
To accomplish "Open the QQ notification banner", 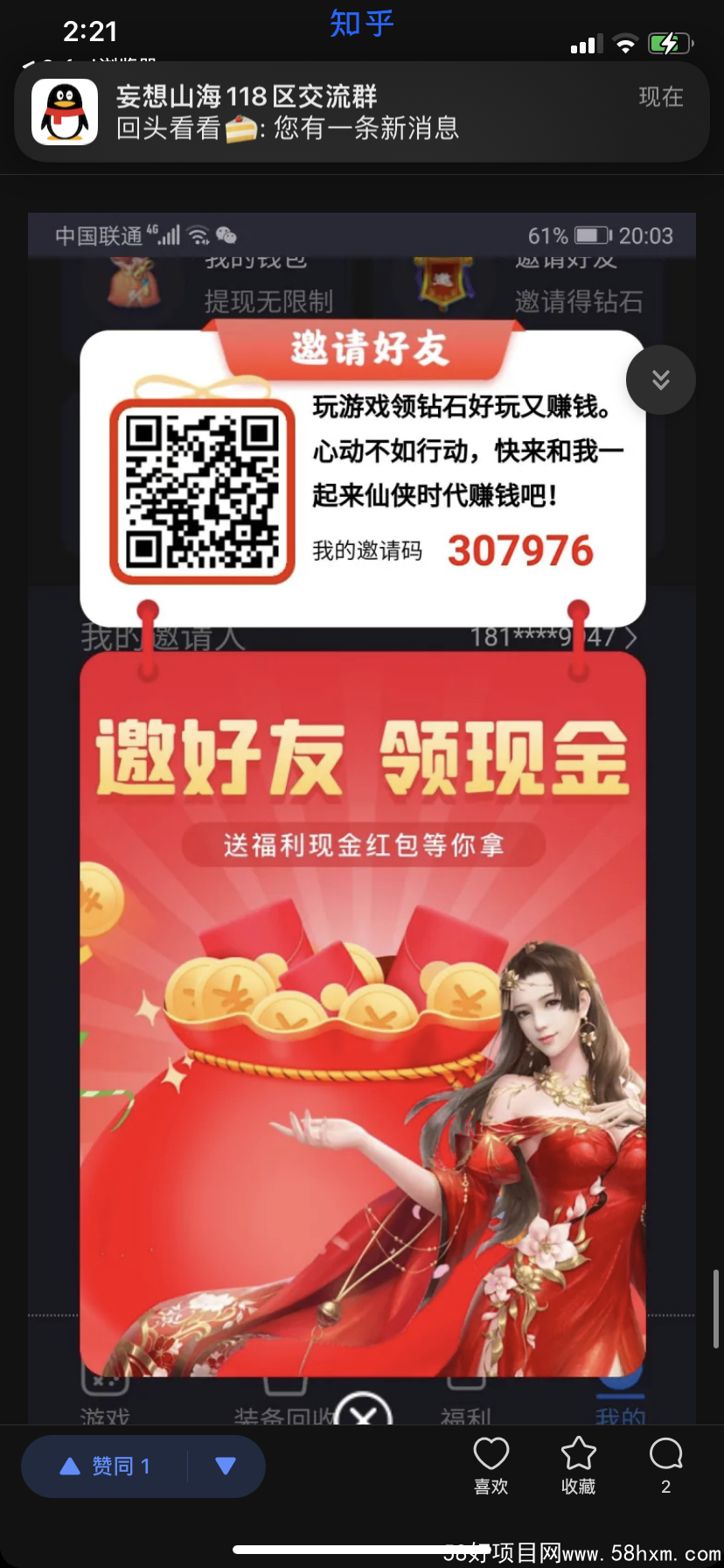I will (x=362, y=112).
